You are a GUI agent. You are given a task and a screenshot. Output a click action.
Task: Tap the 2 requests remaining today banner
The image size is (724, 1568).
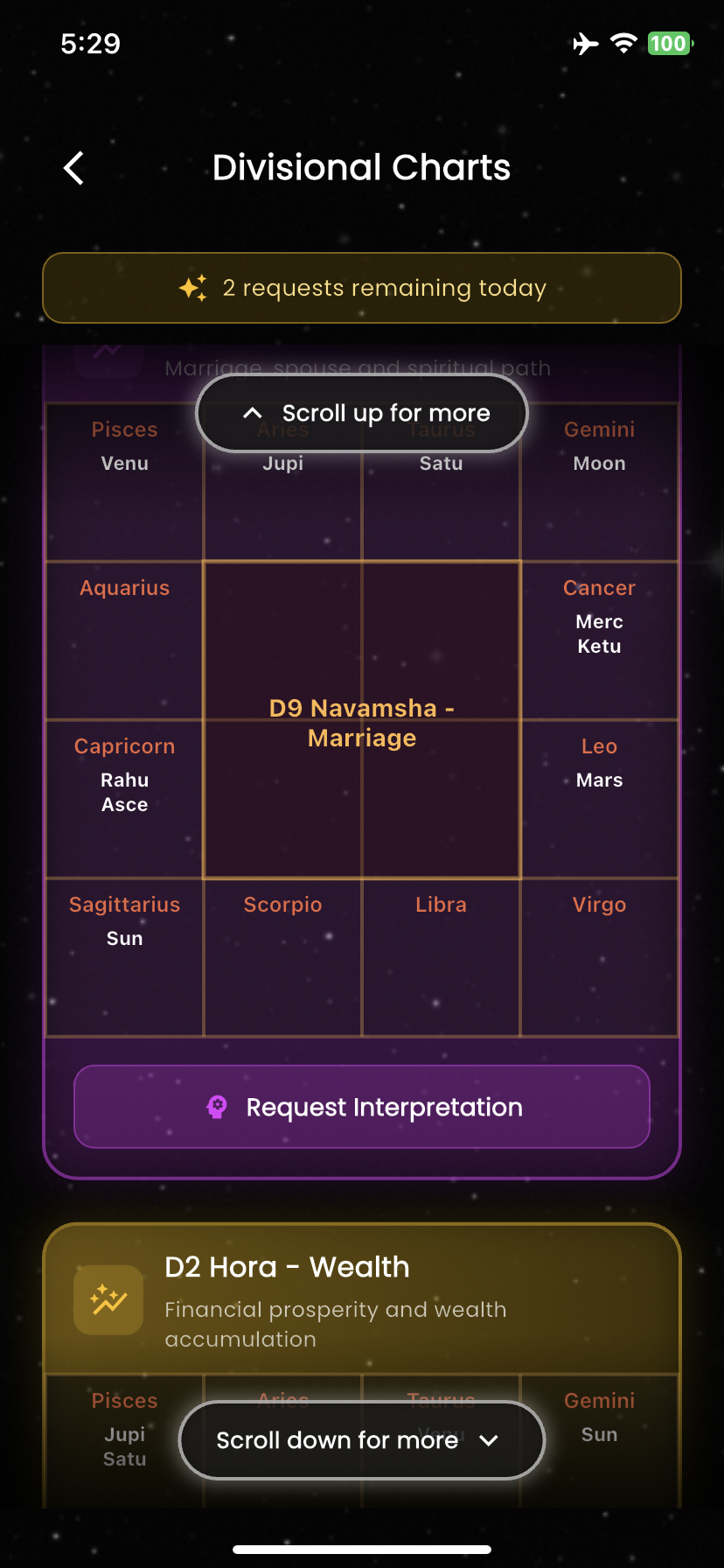click(x=361, y=287)
